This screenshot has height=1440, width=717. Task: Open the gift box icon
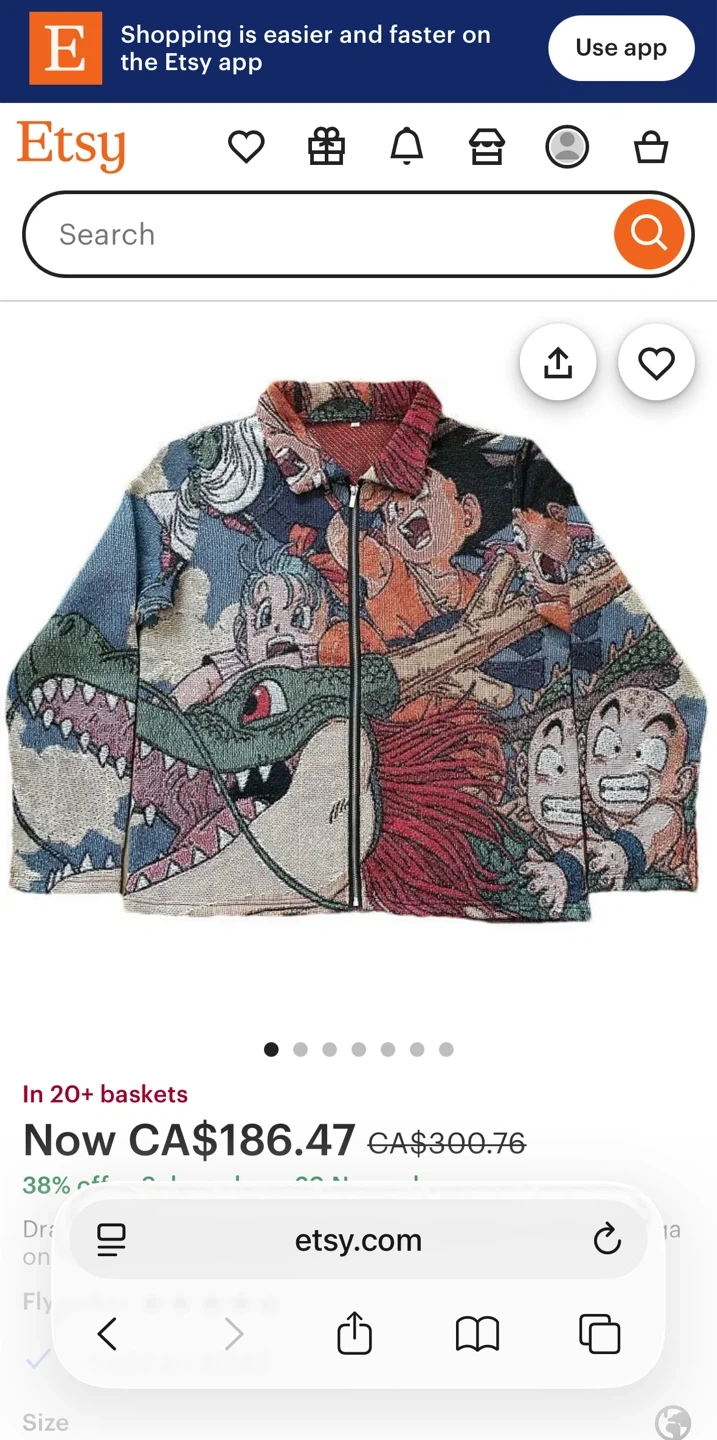pyautogui.click(x=326, y=148)
